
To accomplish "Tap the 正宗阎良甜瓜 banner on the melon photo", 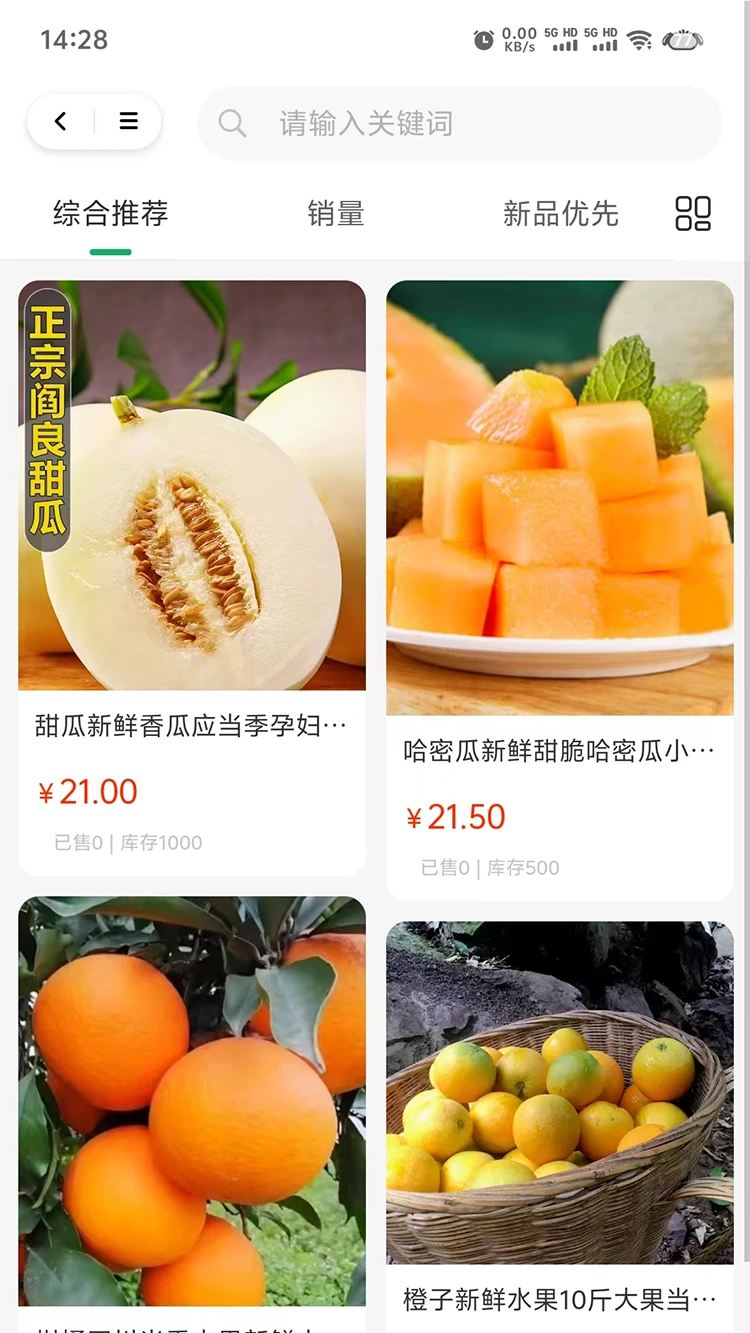I will (x=47, y=415).
